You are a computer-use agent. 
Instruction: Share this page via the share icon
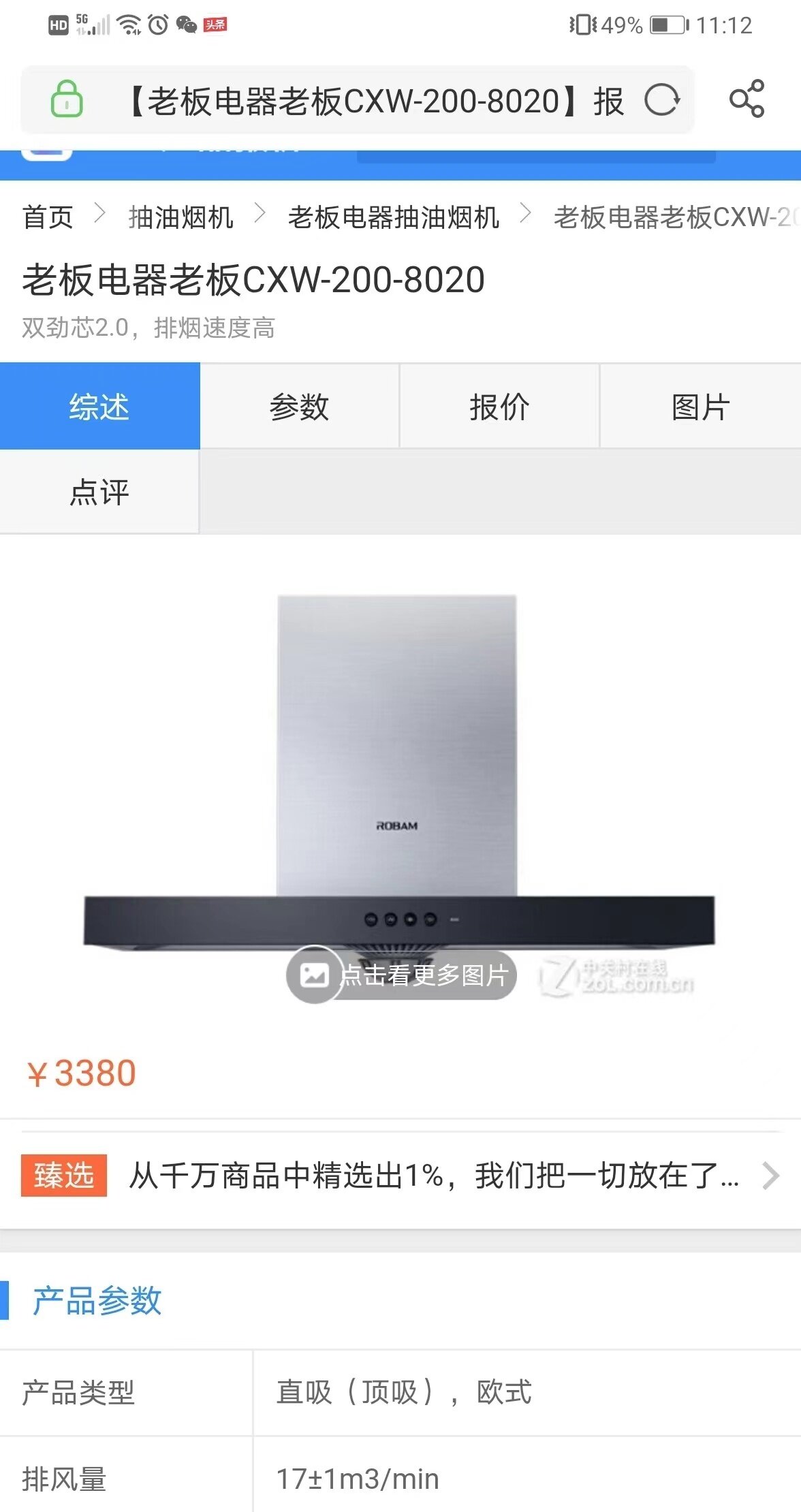point(747,99)
